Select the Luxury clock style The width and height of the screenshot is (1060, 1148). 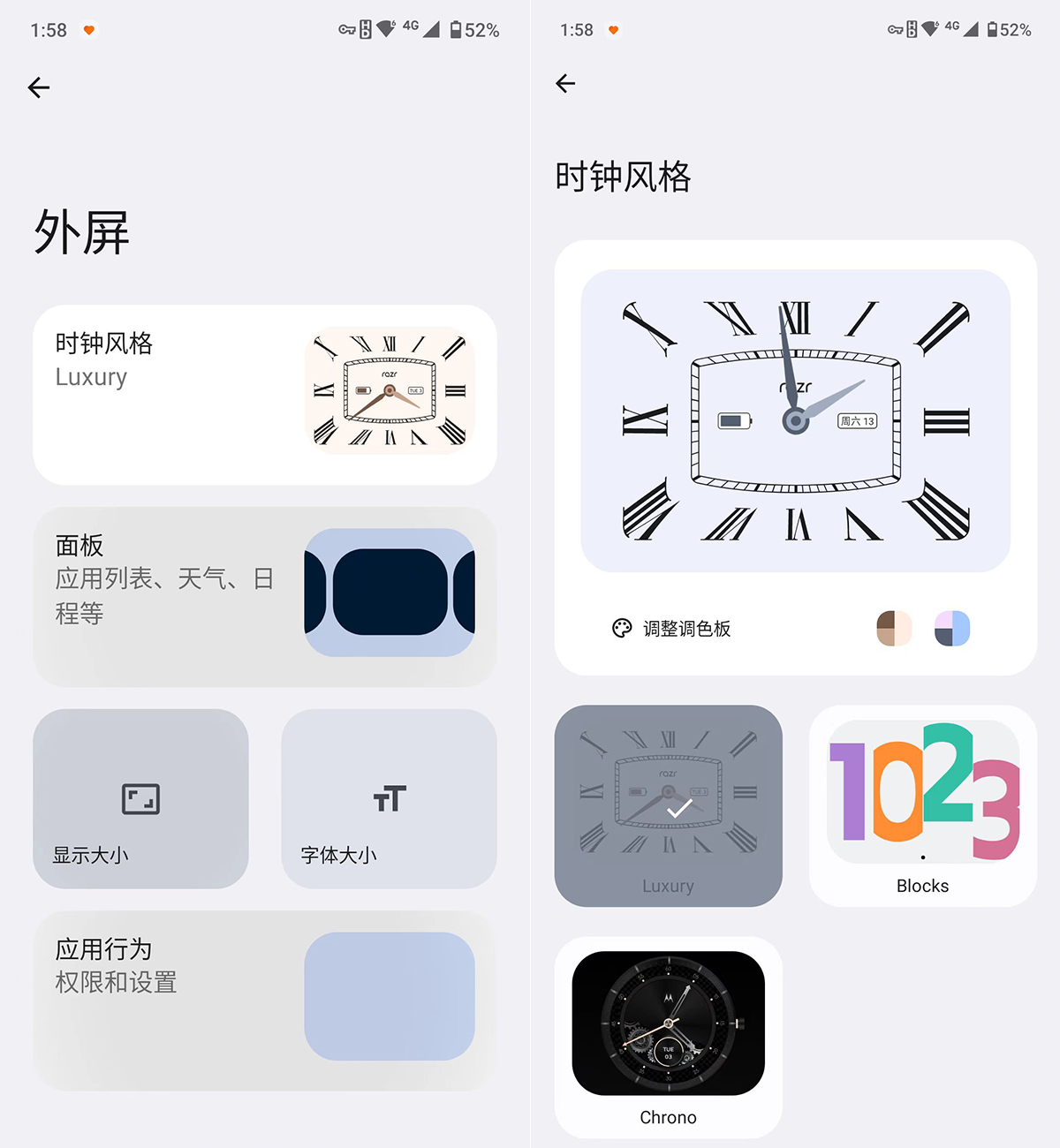click(x=668, y=805)
